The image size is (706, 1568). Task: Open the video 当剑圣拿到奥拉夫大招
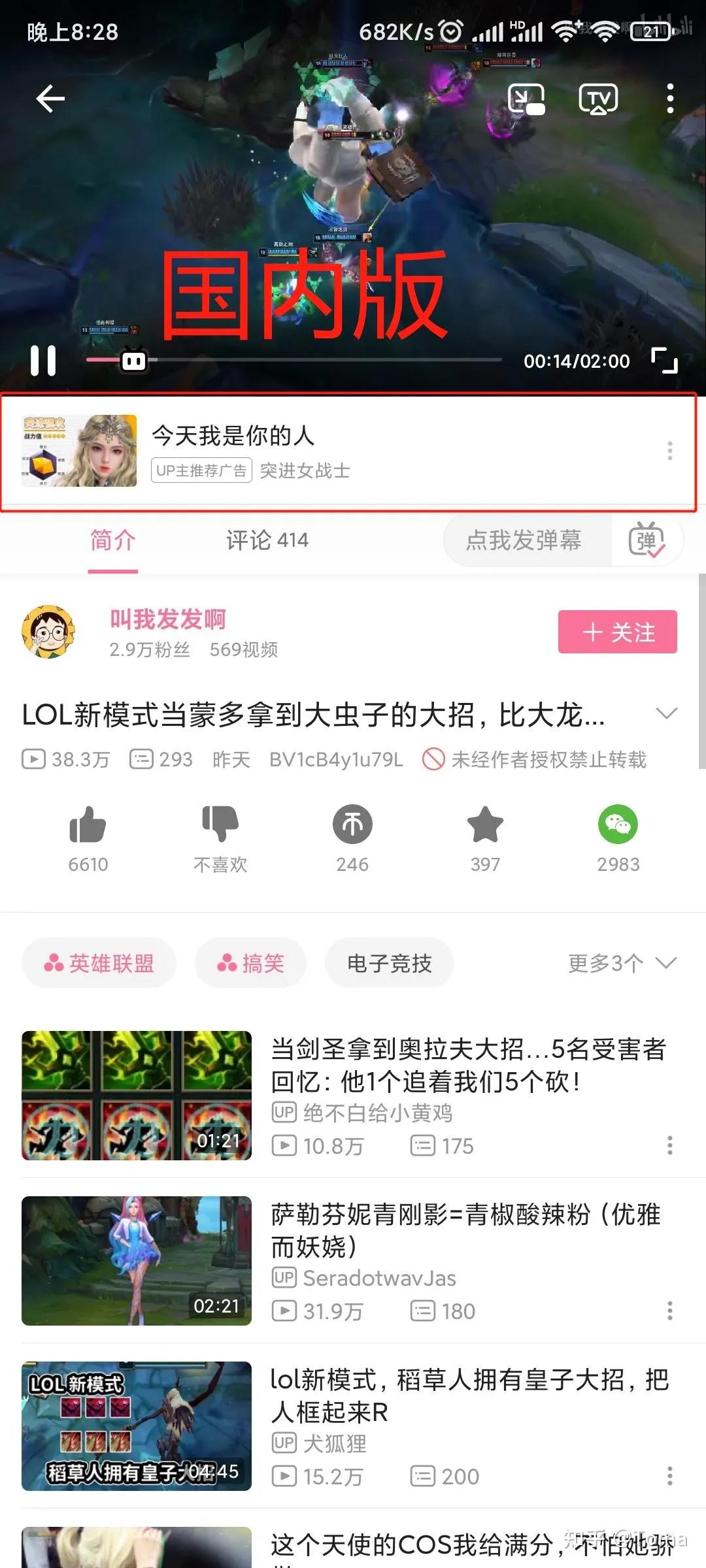[x=467, y=1065]
